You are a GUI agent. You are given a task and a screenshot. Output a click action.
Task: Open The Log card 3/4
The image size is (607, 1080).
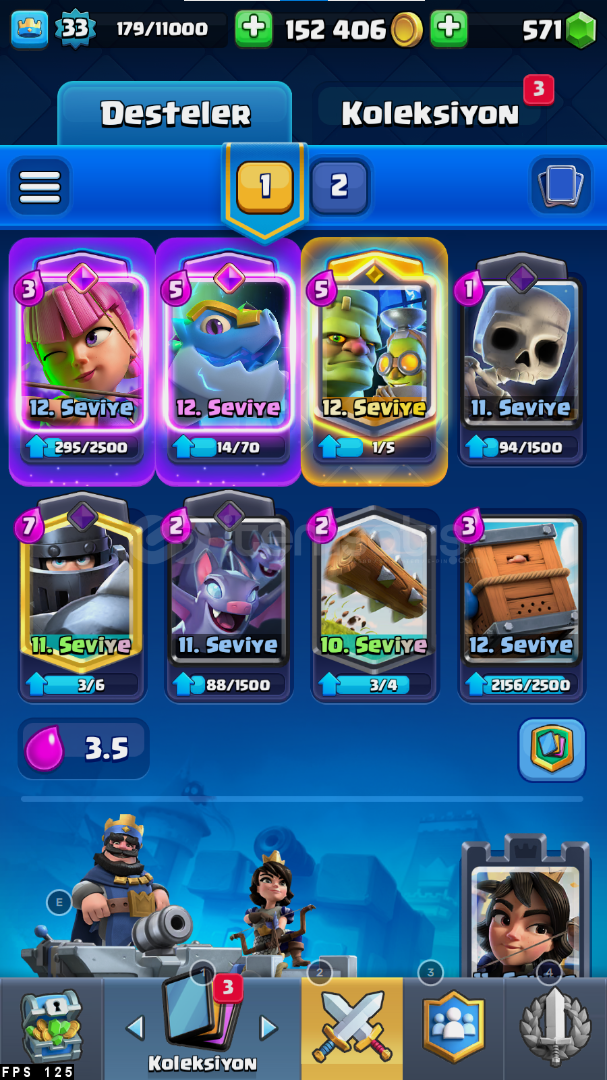[x=375, y=590]
